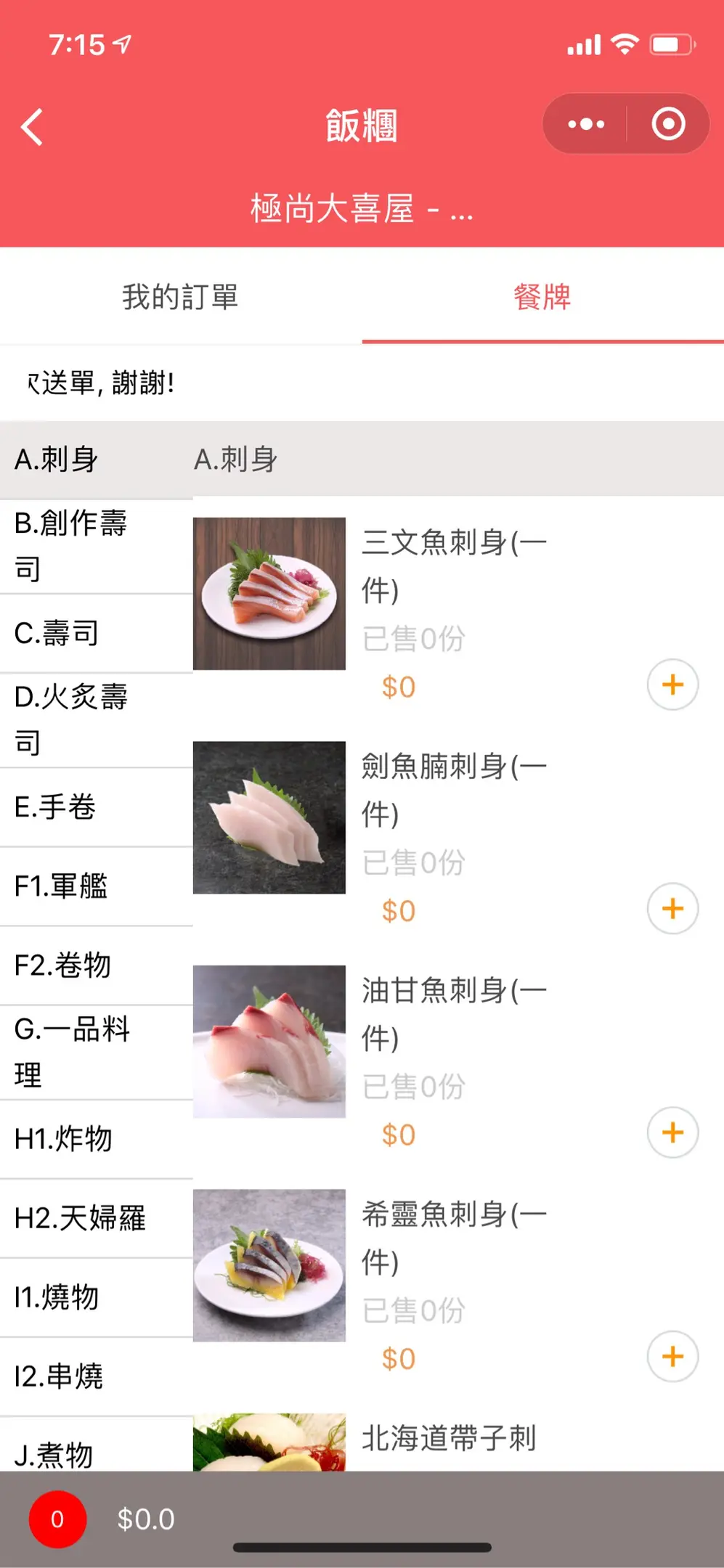Add 希靈魚刺身 to the order

(672, 1356)
